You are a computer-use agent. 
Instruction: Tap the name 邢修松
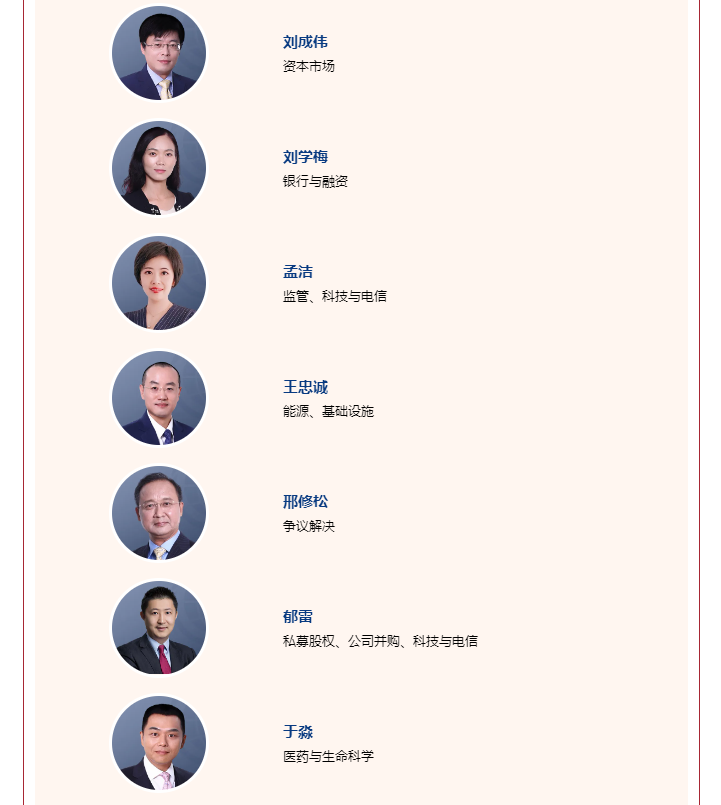tap(305, 502)
